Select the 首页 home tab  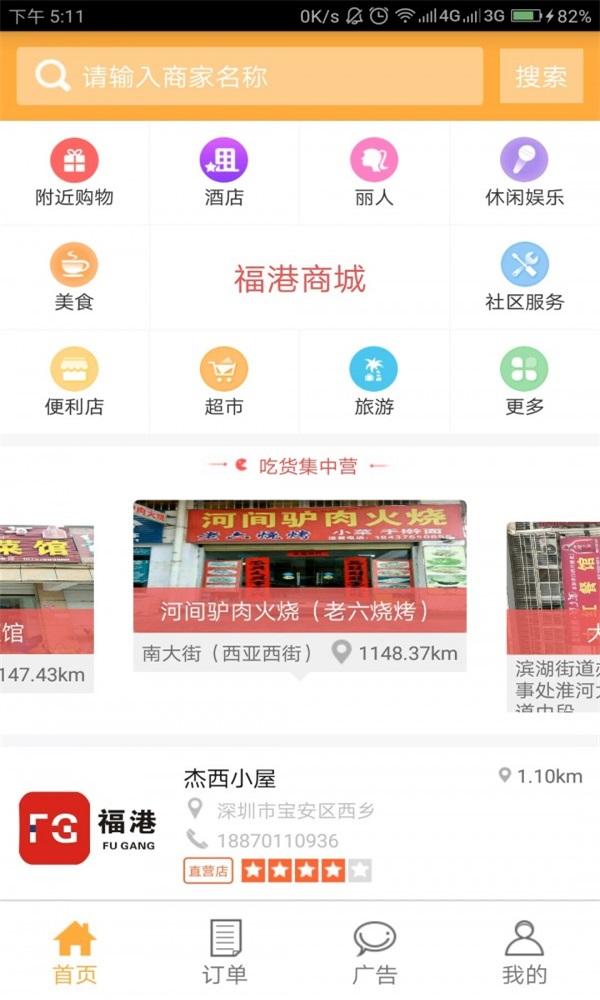(x=75, y=952)
